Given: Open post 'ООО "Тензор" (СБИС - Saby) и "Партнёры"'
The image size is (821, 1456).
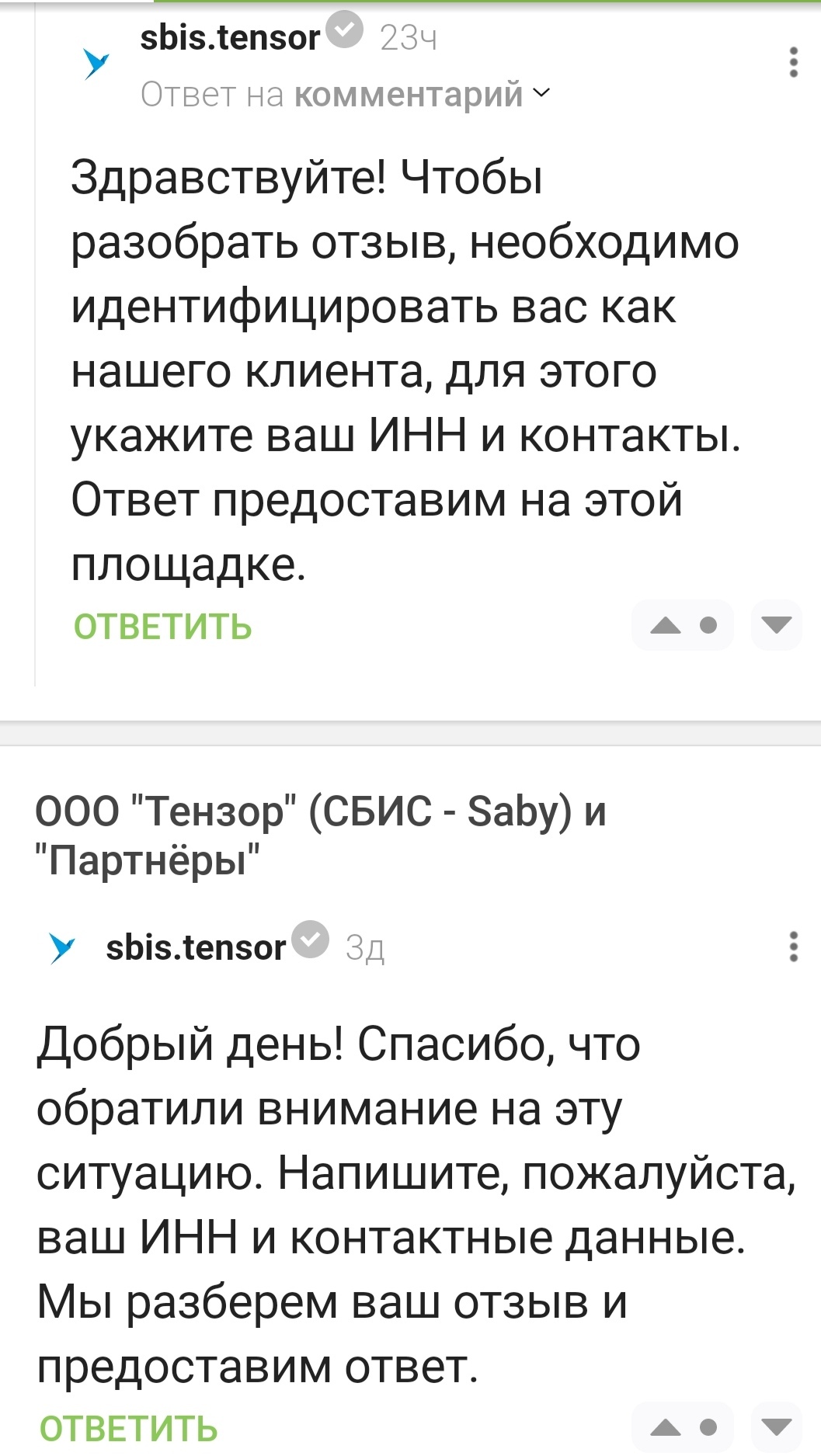Looking at the screenshot, I should click(320, 835).
